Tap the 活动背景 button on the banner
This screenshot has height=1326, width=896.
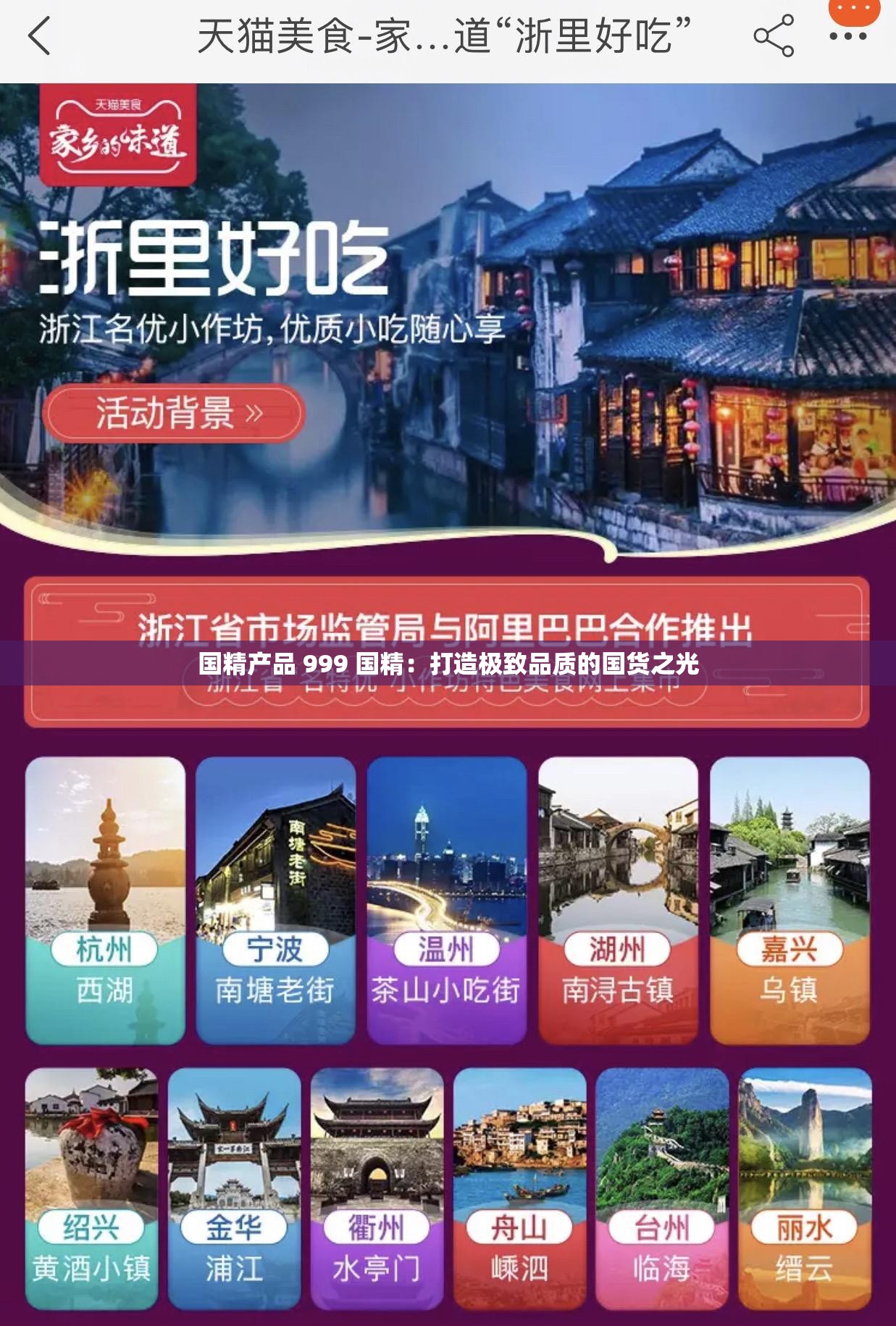pos(176,413)
